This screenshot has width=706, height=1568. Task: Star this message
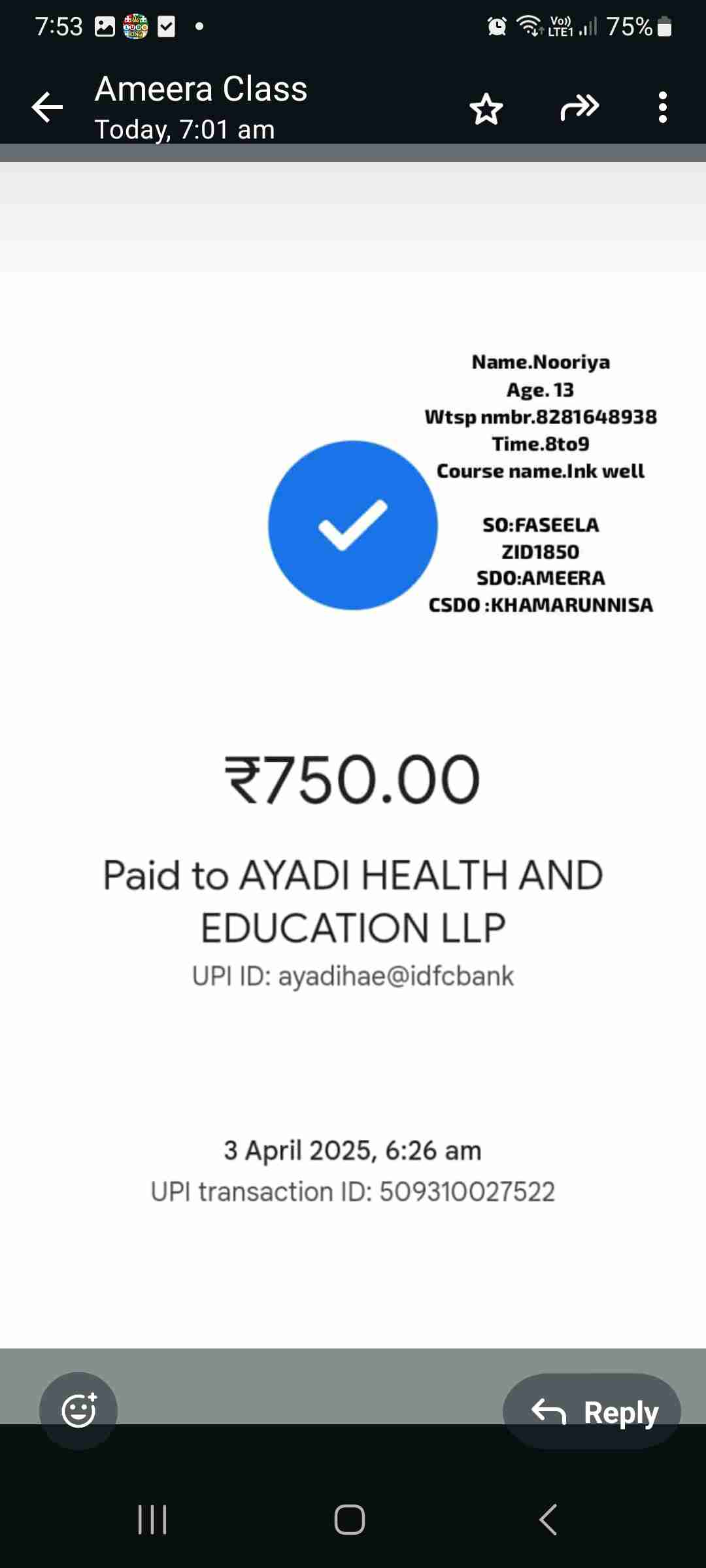486,108
